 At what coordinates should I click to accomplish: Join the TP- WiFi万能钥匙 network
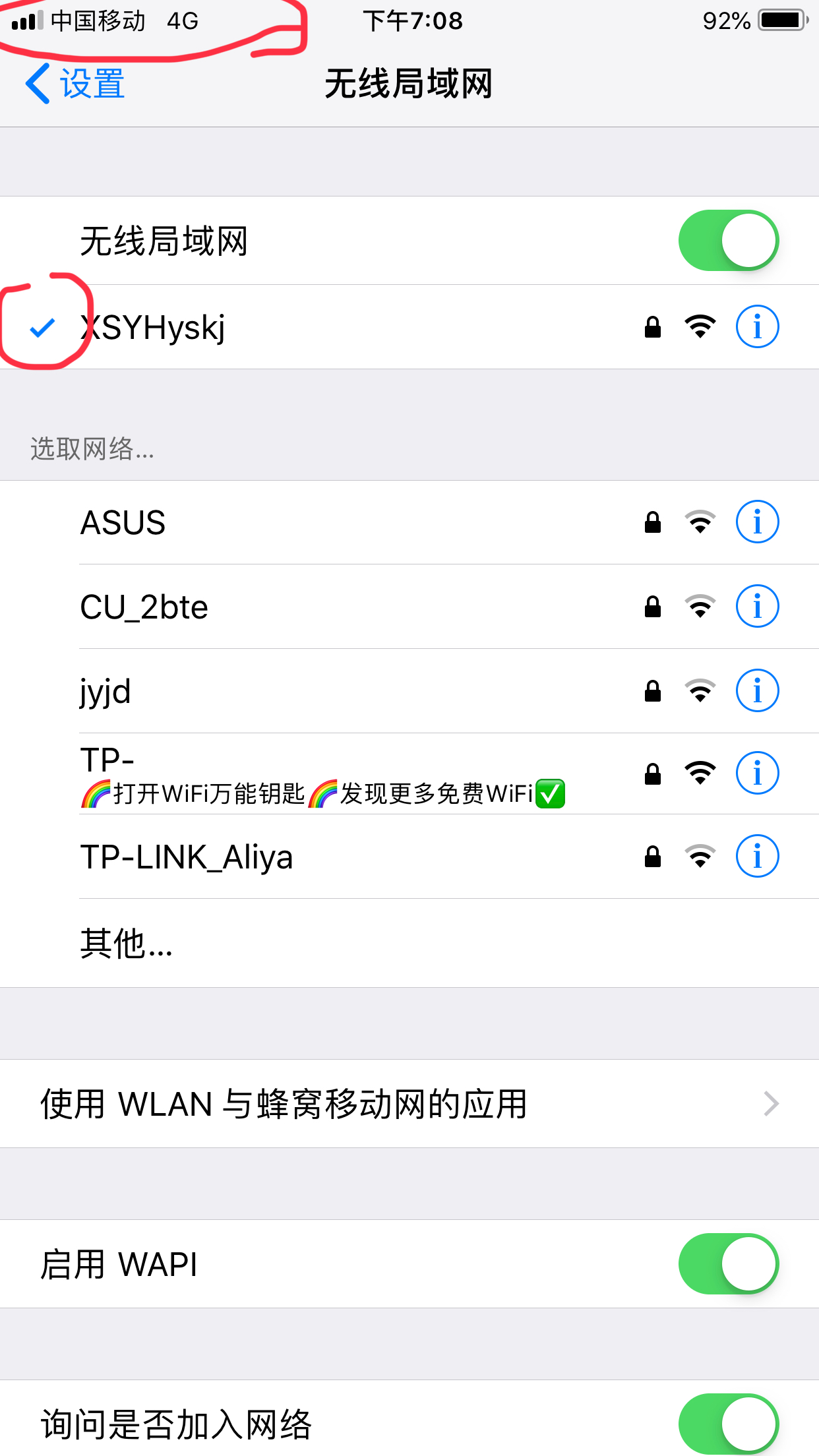(x=330, y=775)
